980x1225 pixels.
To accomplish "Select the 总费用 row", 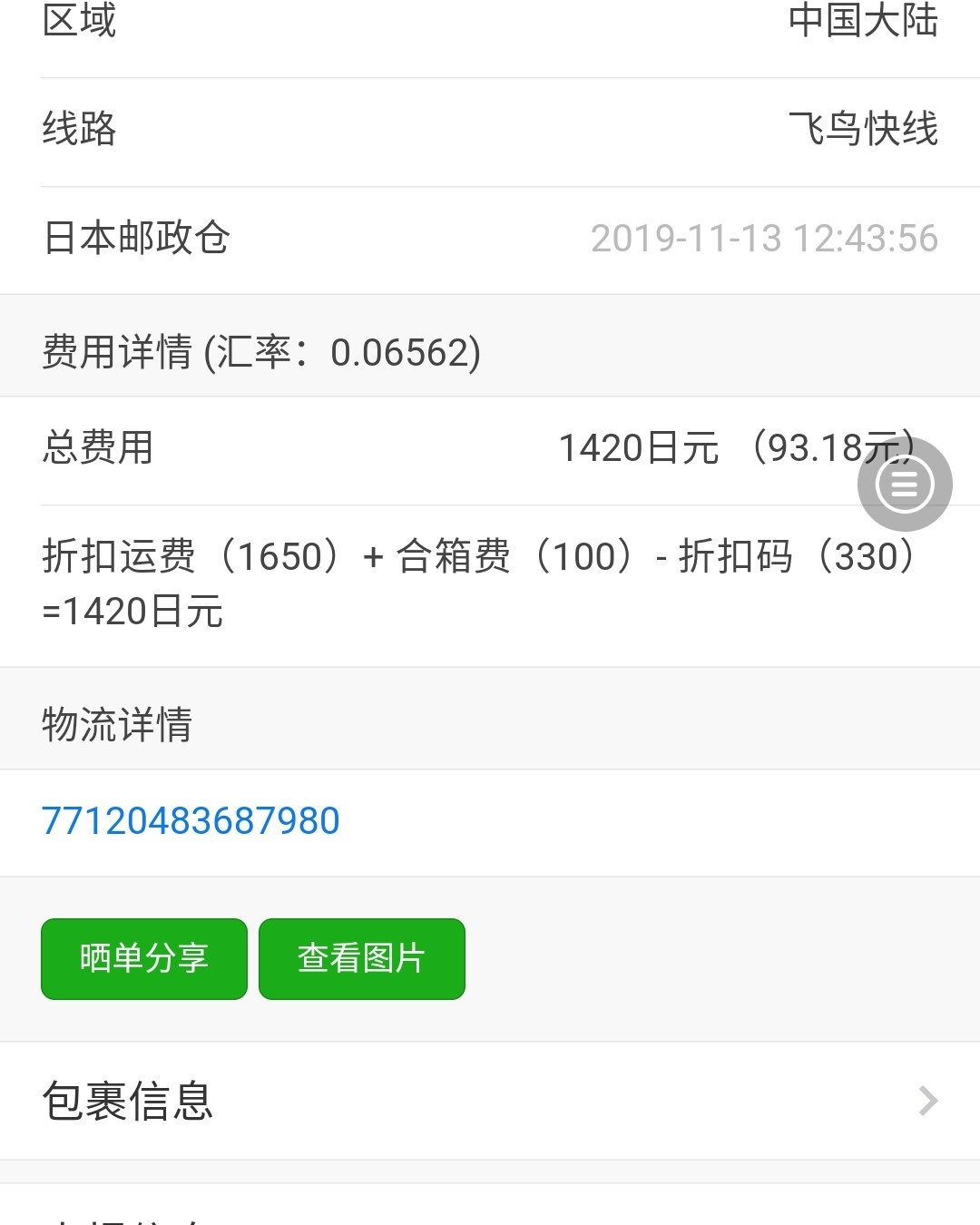I will 490,447.
